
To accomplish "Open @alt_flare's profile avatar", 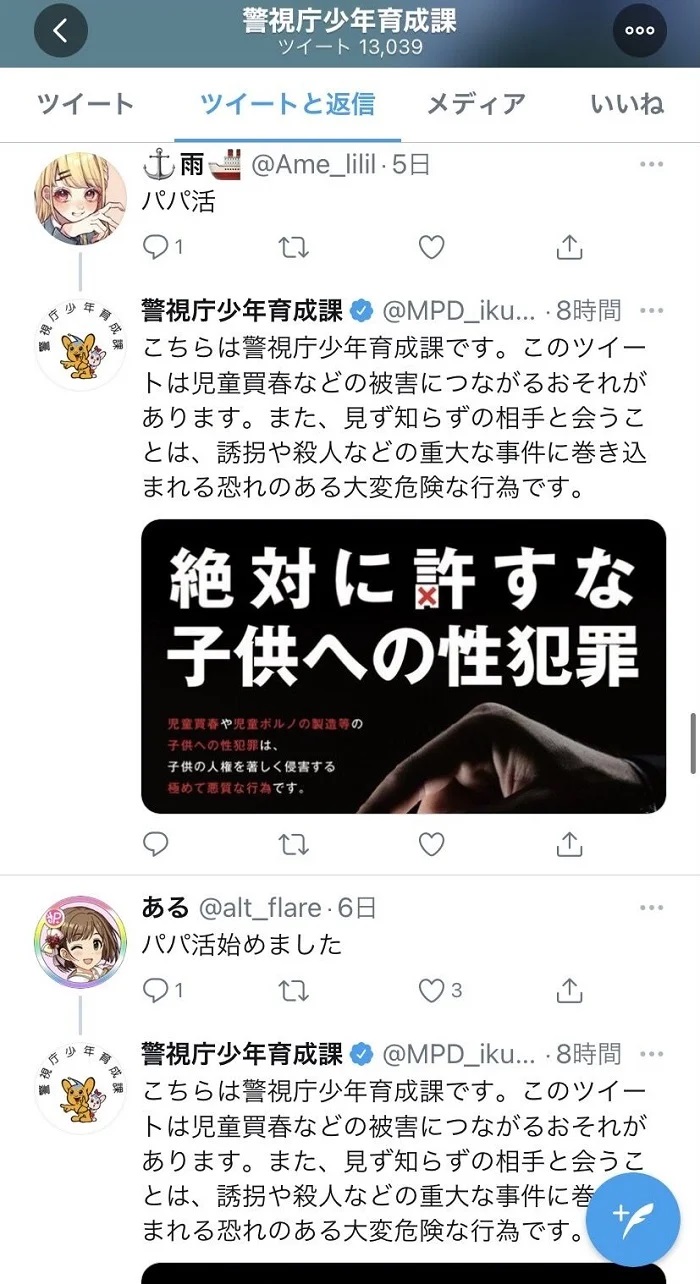I will 81,941.
